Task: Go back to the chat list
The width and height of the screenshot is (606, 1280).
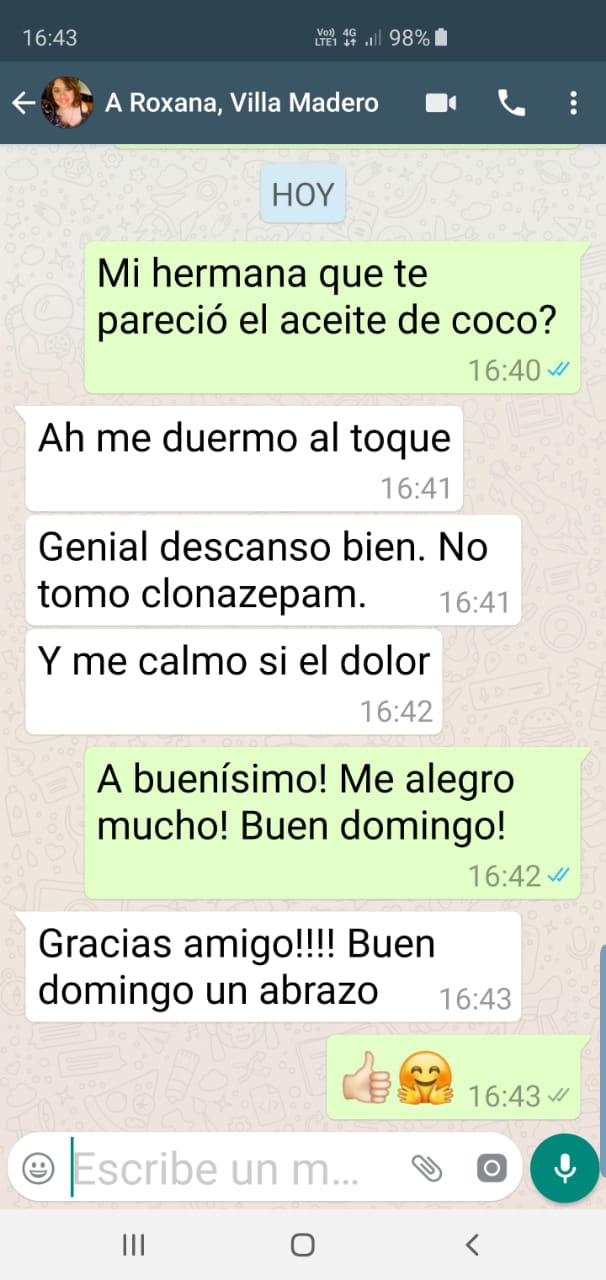Action: pyautogui.click(x=22, y=103)
